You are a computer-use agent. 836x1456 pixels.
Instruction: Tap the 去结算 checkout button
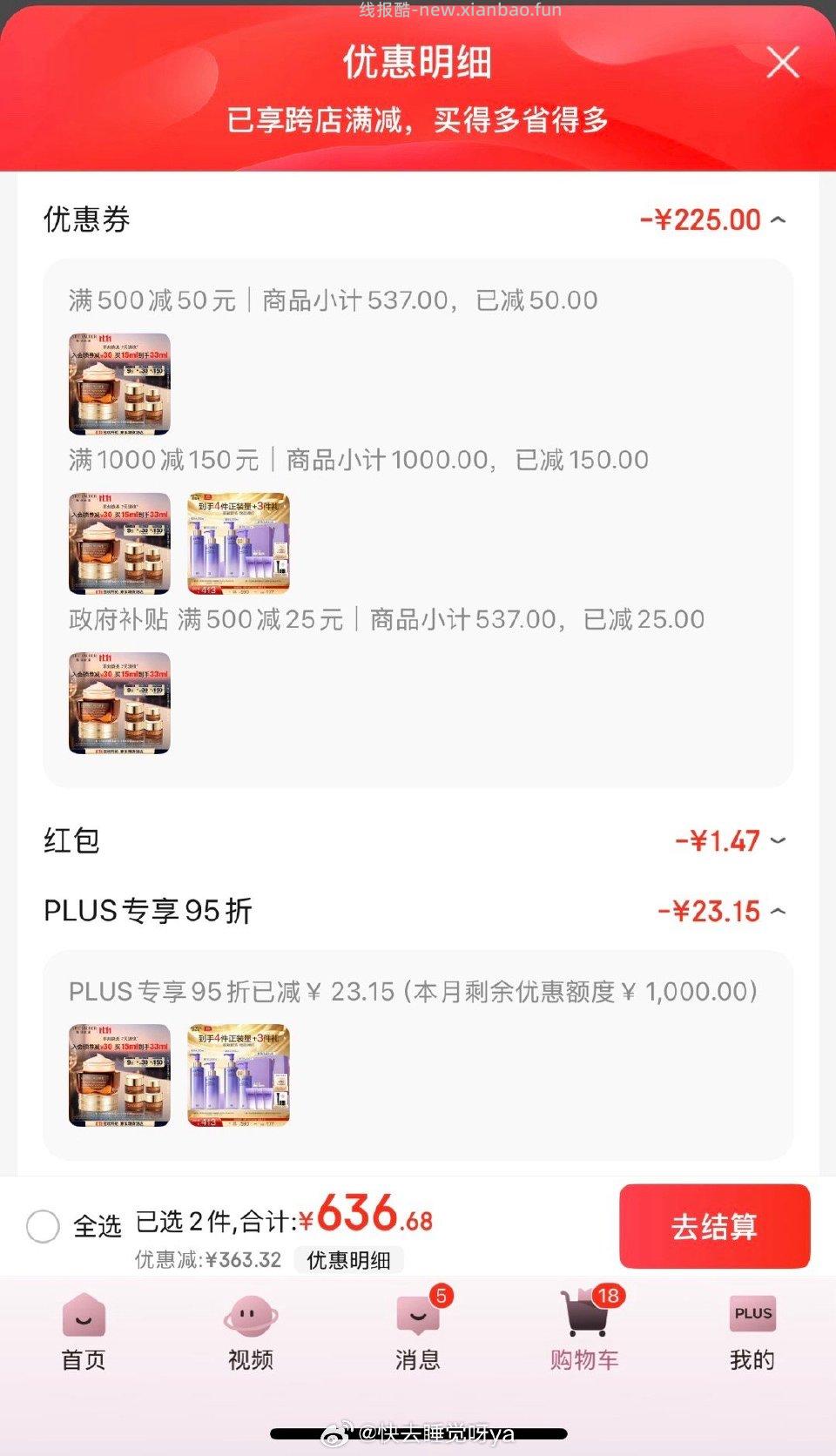(x=714, y=1226)
